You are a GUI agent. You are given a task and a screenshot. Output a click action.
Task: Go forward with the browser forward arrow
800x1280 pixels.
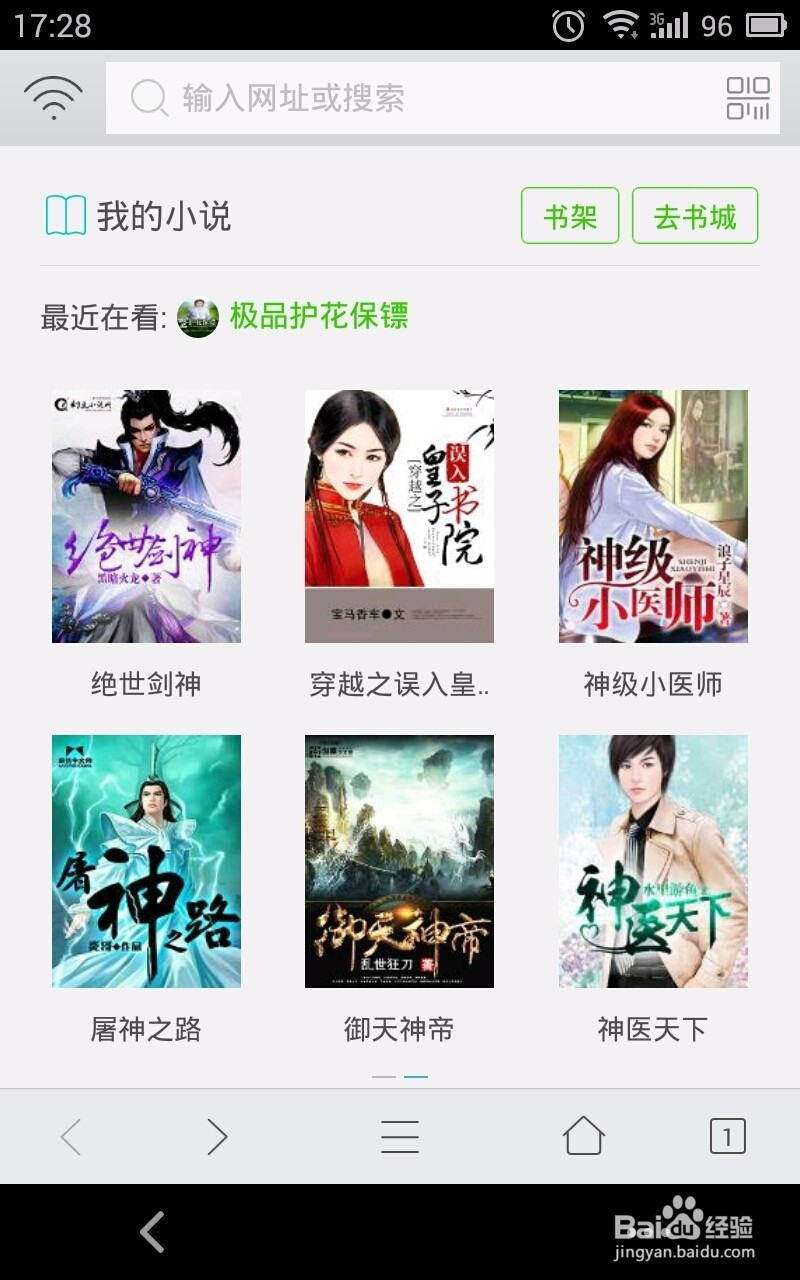[217, 1137]
